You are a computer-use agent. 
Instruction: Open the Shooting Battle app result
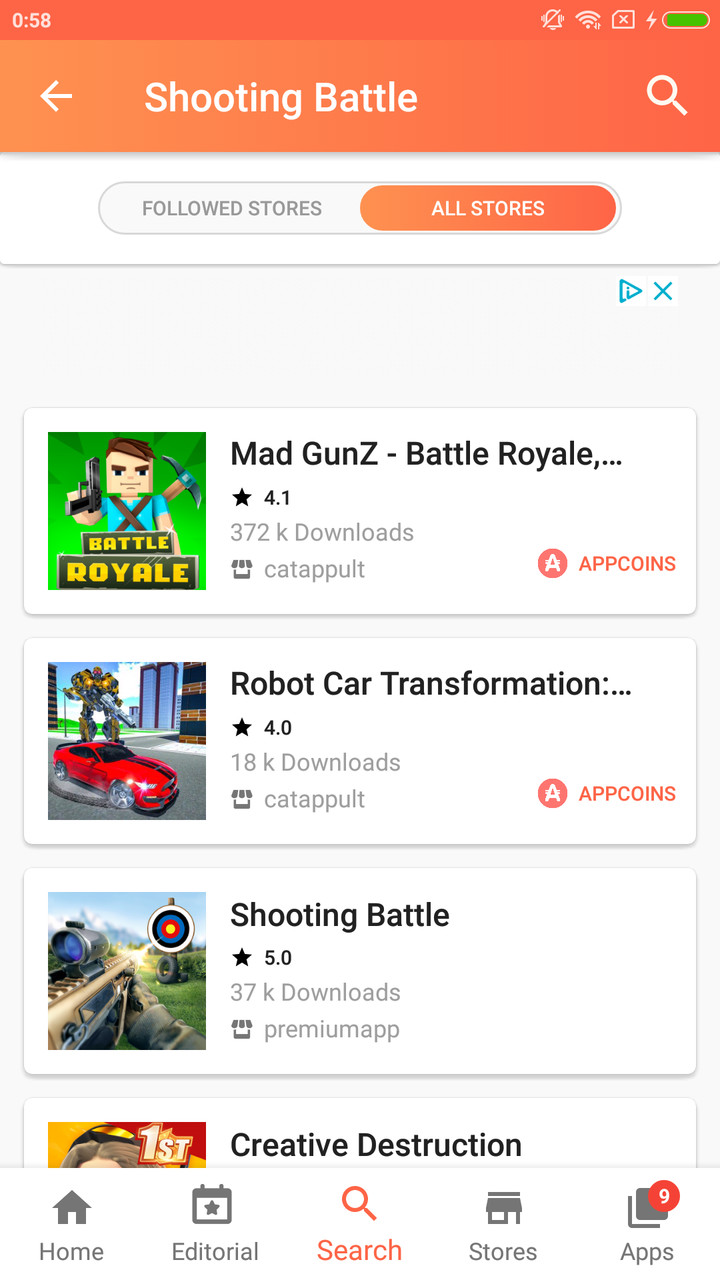click(360, 971)
